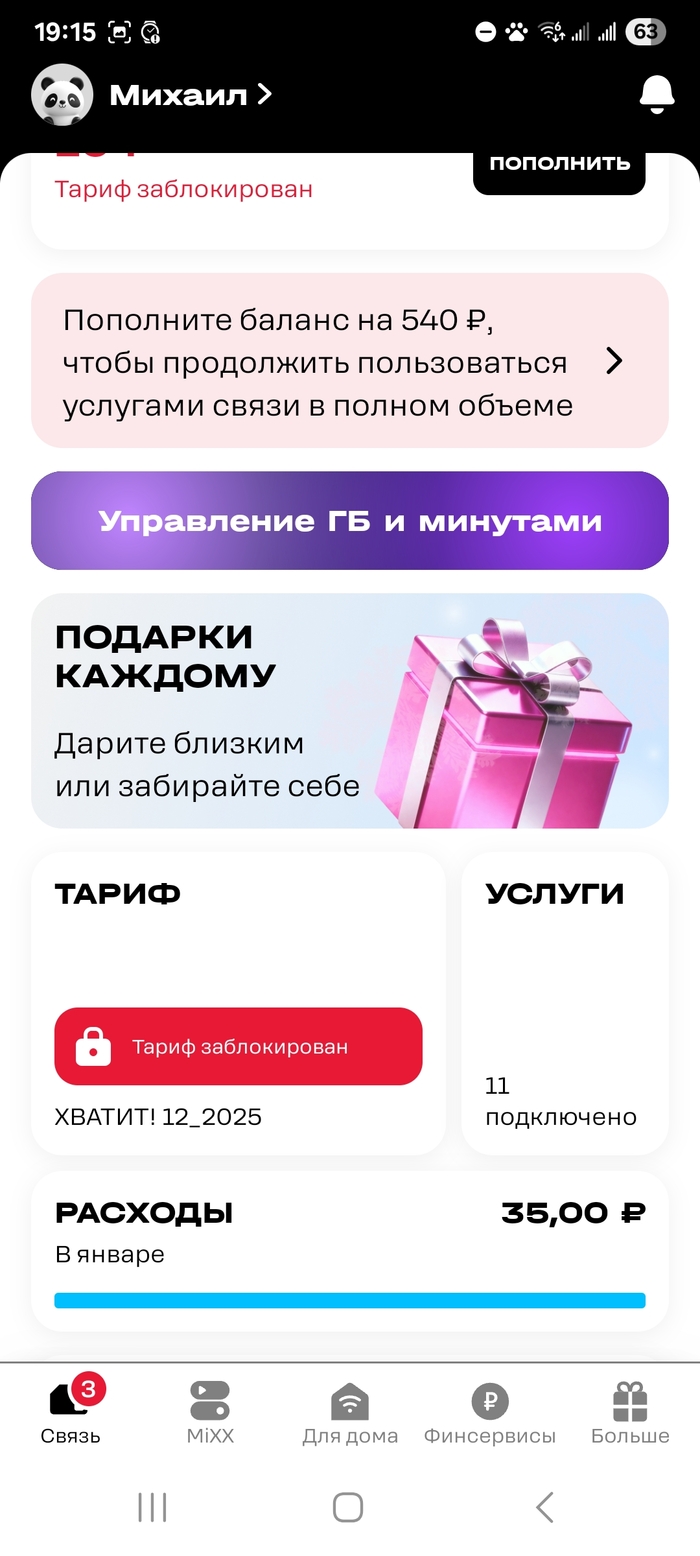Viewport: 700px width, 1556px height.
Task: Open the notifications bell
Action: pyautogui.click(x=656, y=95)
